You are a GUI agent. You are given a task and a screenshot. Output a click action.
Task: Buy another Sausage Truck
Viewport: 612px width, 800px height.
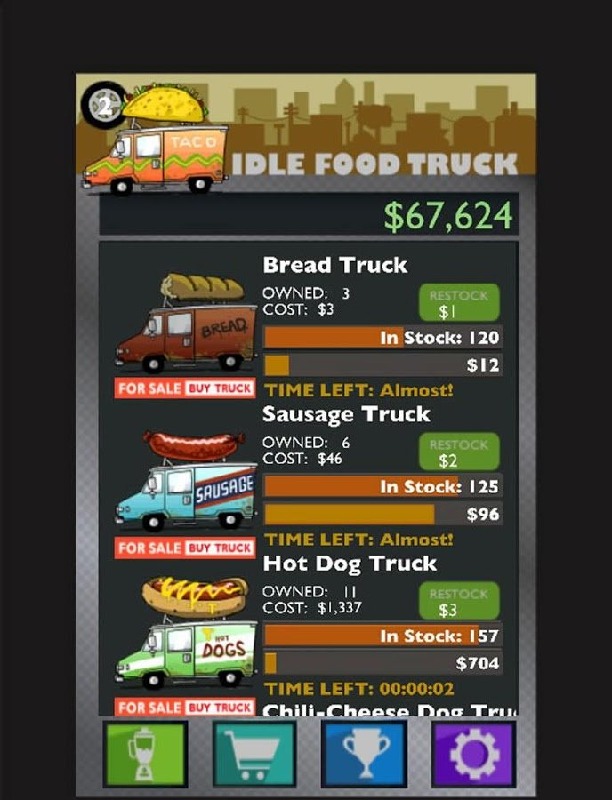(220, 548)
